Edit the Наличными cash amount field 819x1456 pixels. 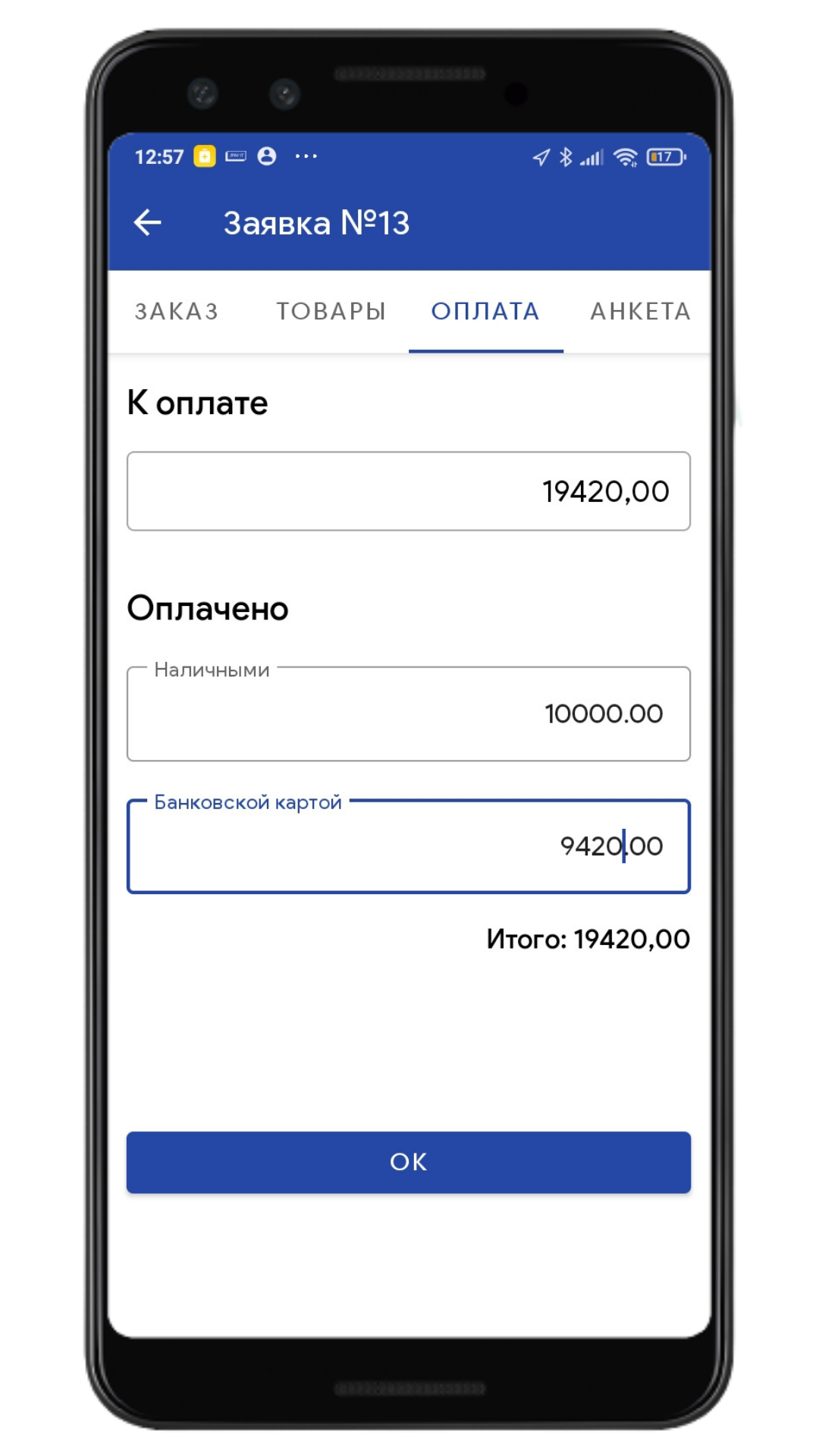(408, 714)
